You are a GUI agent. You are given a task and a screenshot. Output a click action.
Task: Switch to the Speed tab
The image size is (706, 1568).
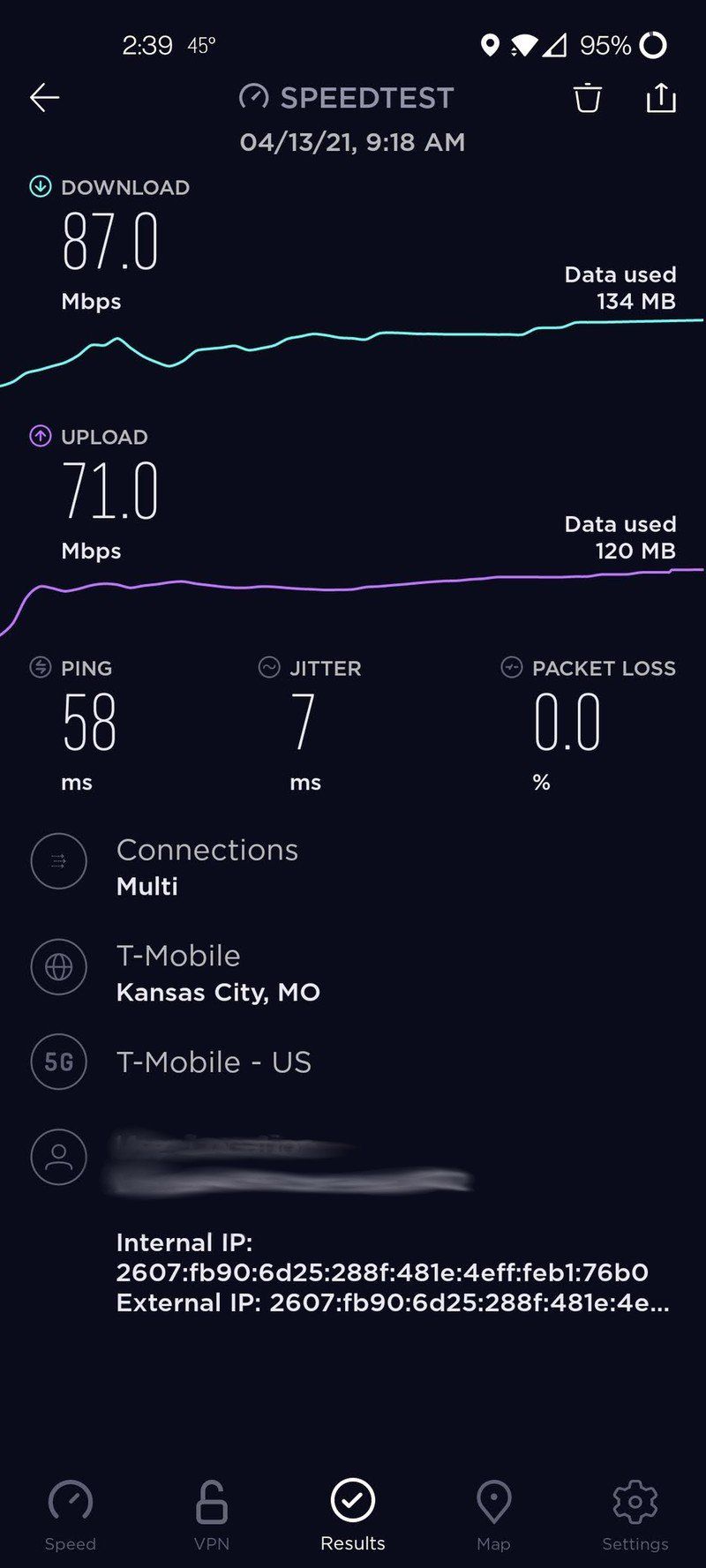pos(70,1511)
